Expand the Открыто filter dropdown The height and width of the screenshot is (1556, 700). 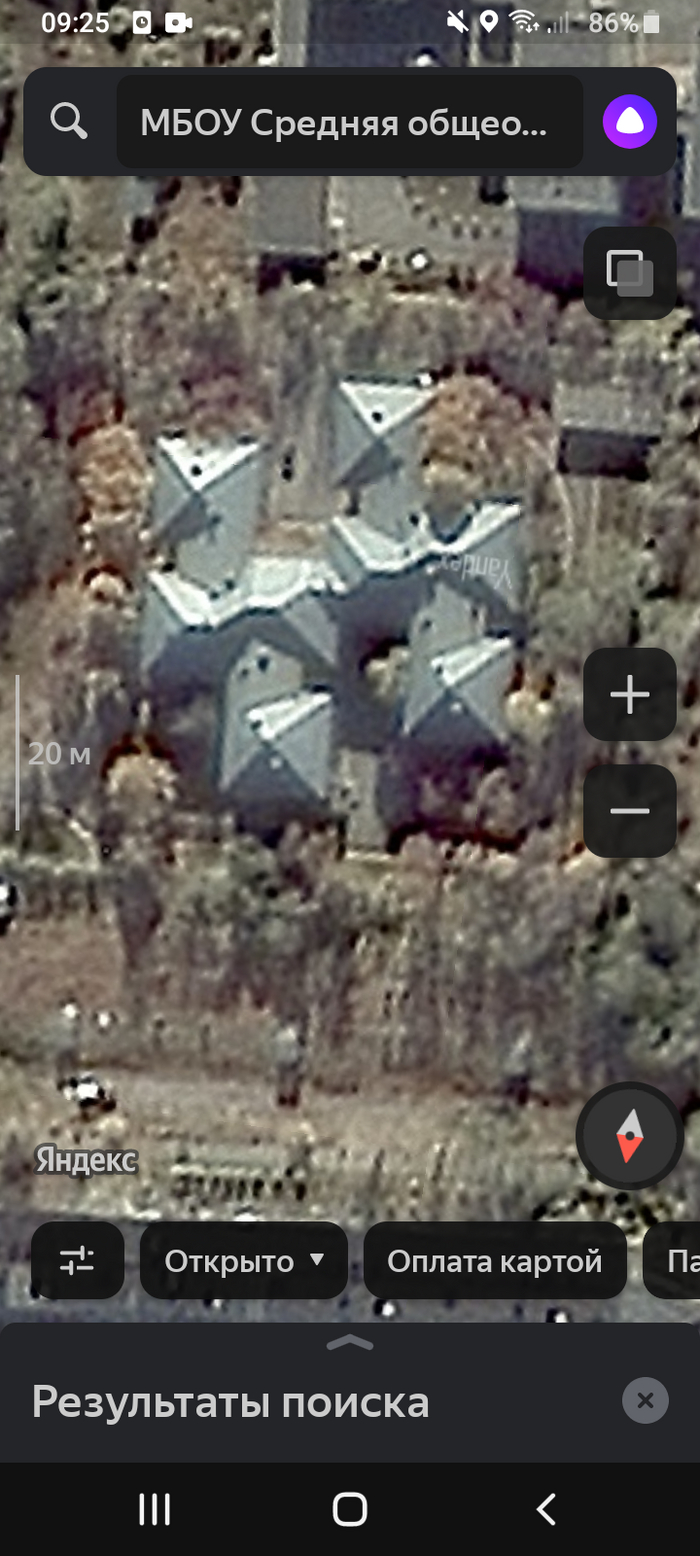click(244, 1260)
